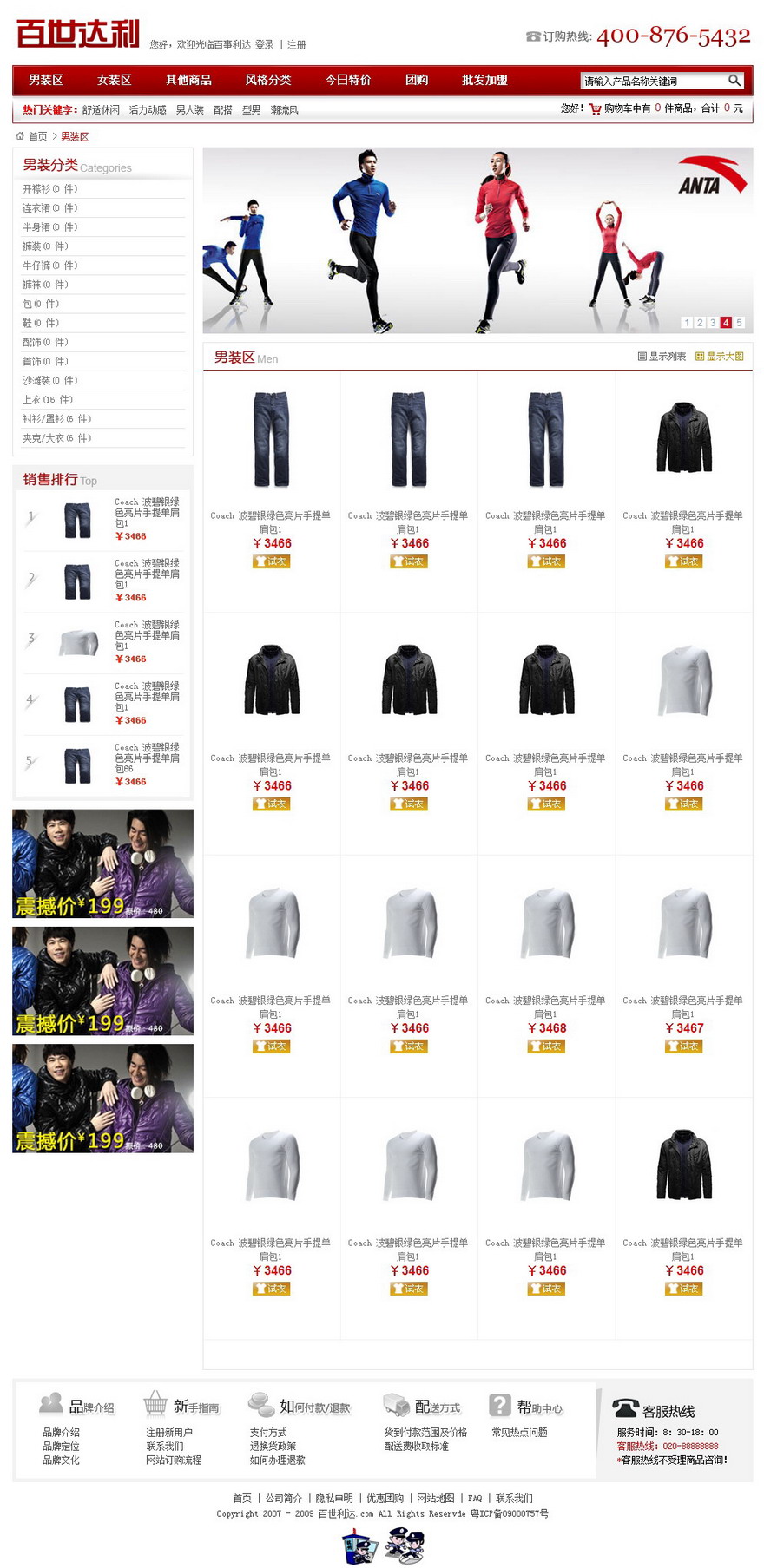The height and width of the screenshot is (1568, 764).
Task: Open the 支付方式 help link
Action: click(x=268, y=1433)
